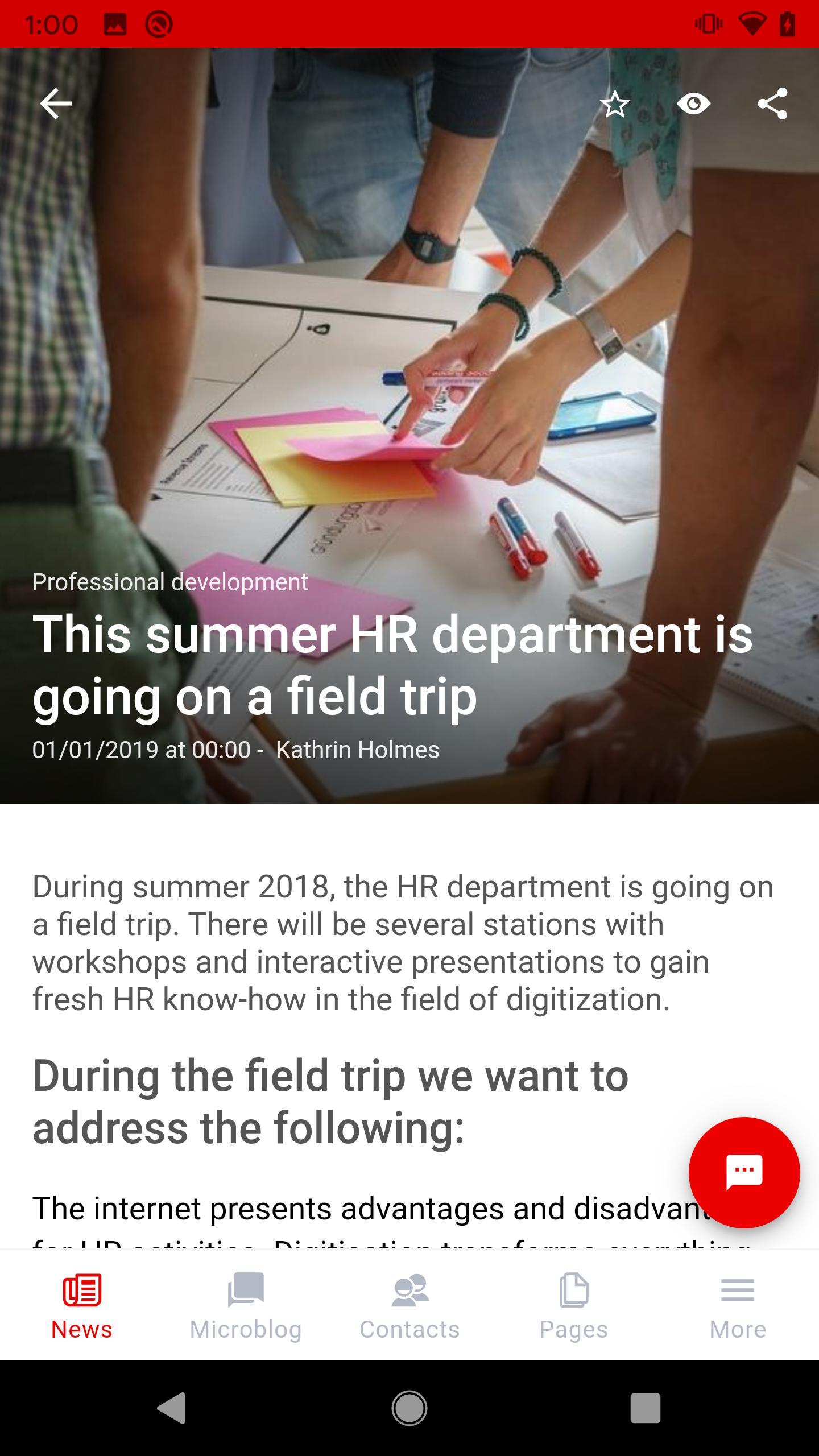Tap the eye icon in the header
Screen dimensions: 819x1456
[x=693, y=104]
